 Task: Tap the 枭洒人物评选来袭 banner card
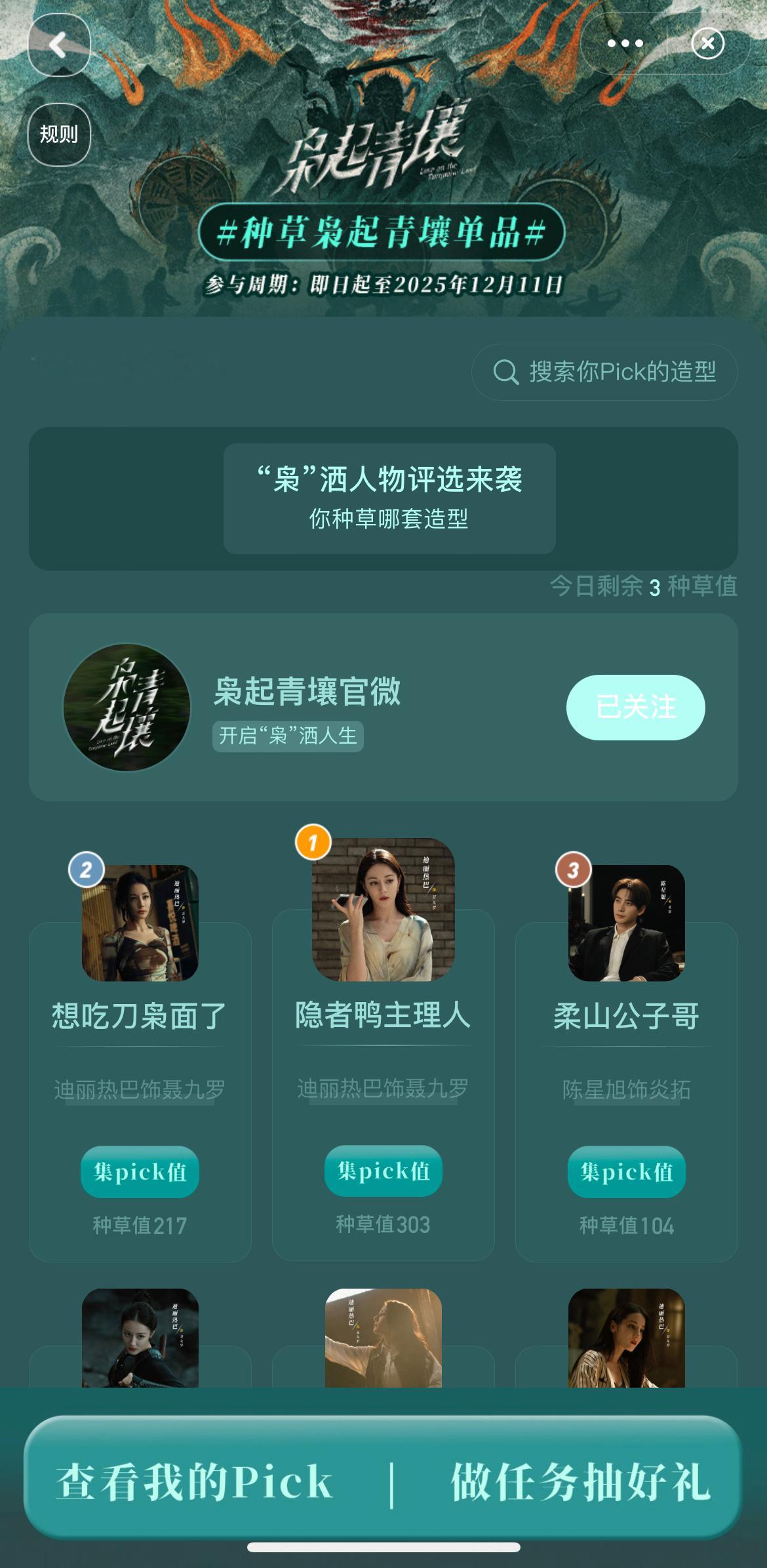coord(389,498)
